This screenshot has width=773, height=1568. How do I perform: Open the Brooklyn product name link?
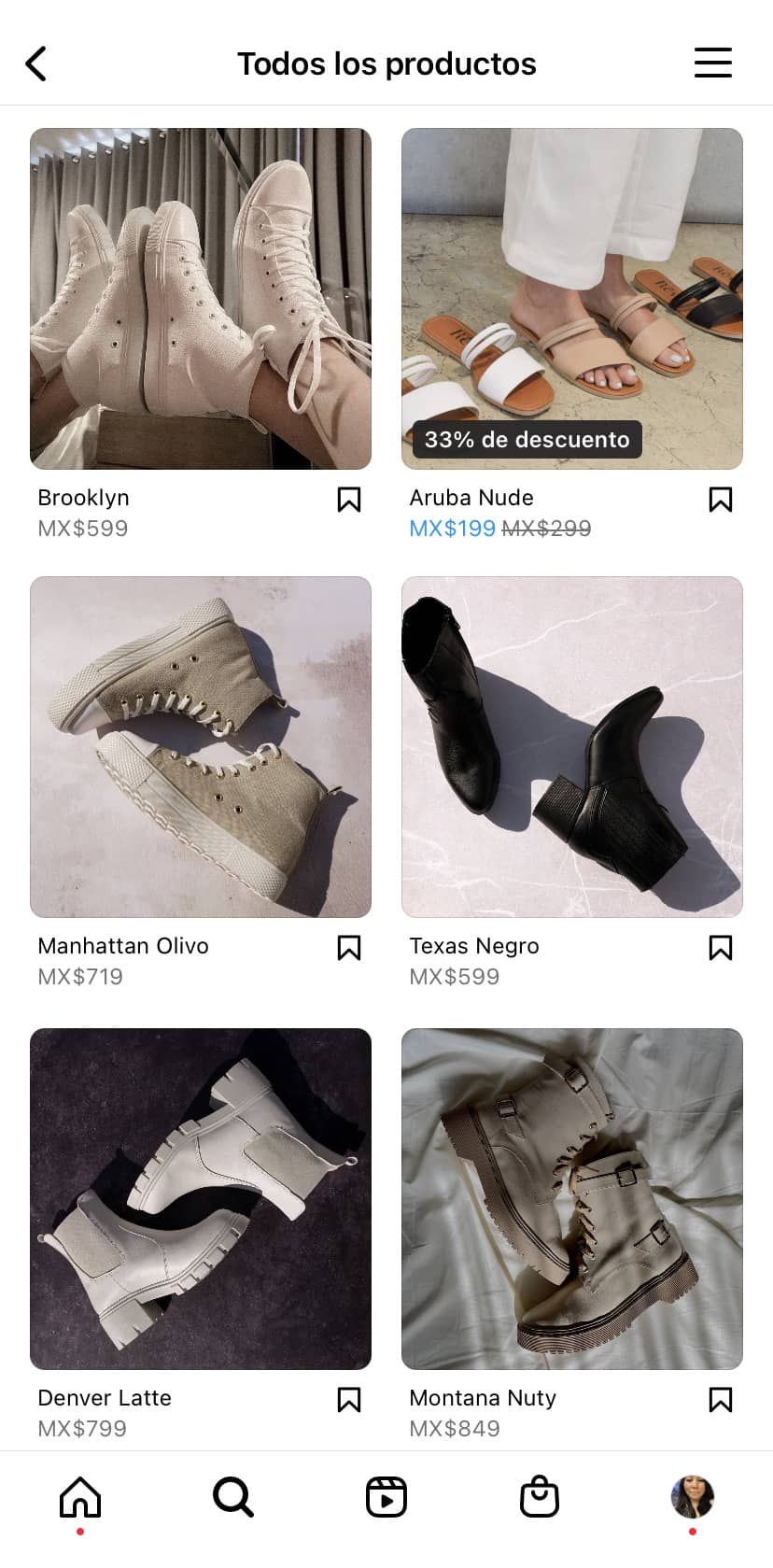pyautogui.click(x=83, y=498)
